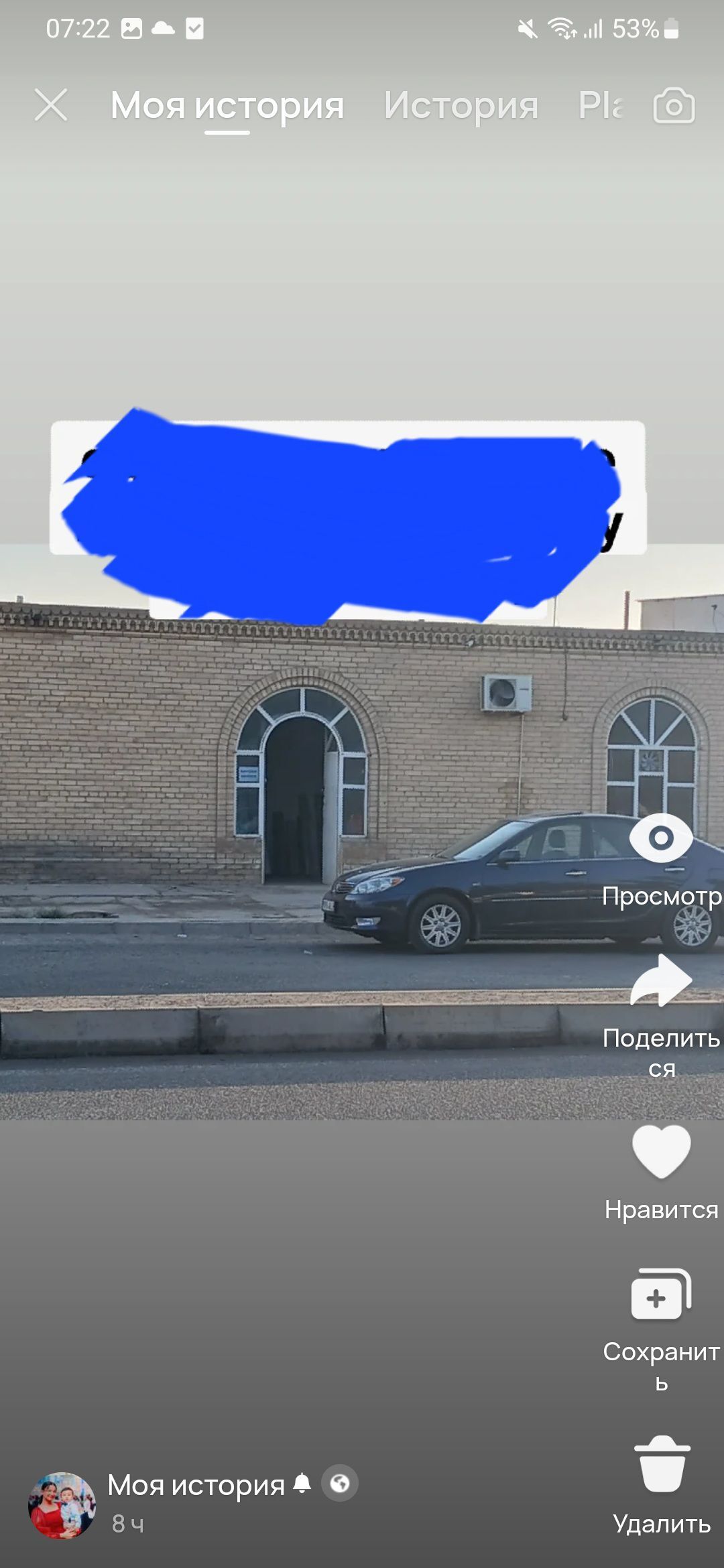Open the camera to add a story
The height and width of the screenshot is (1568, 724).
(674, 105)
